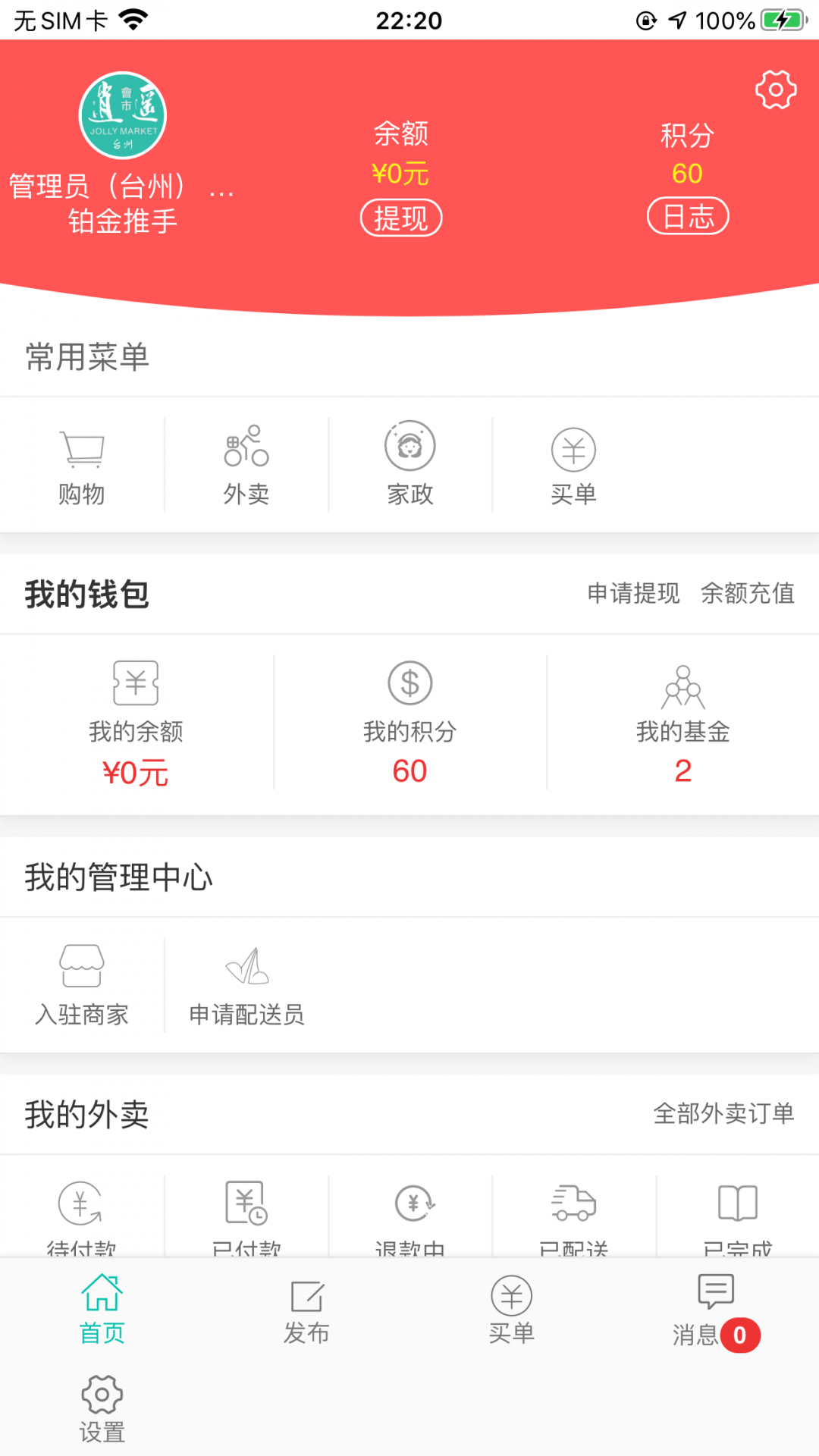Switch to the 发布 tab
The height and width of the screenshot is (1456, 819).
(307, 1312)
